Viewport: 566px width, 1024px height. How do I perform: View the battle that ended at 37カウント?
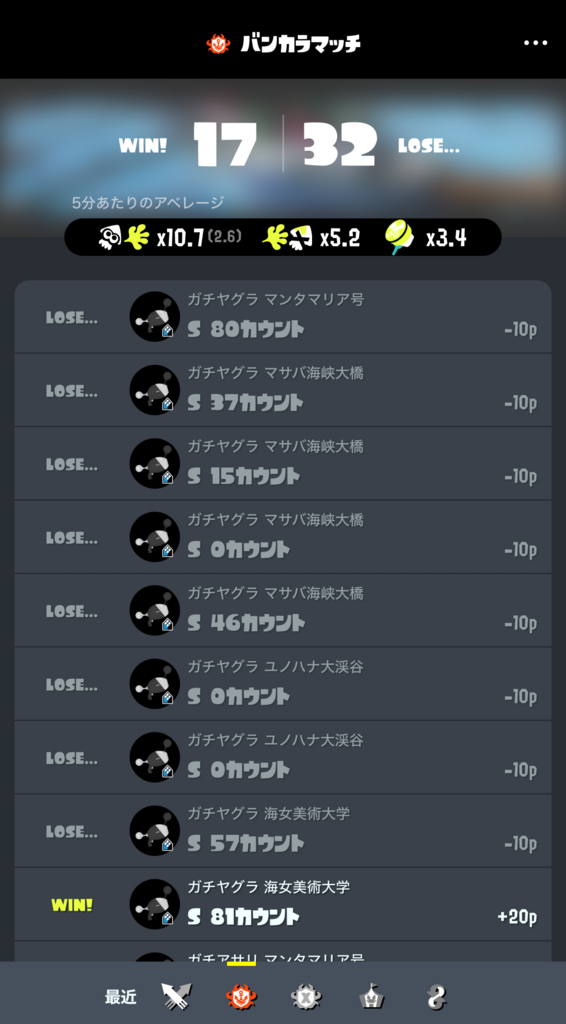283,390
